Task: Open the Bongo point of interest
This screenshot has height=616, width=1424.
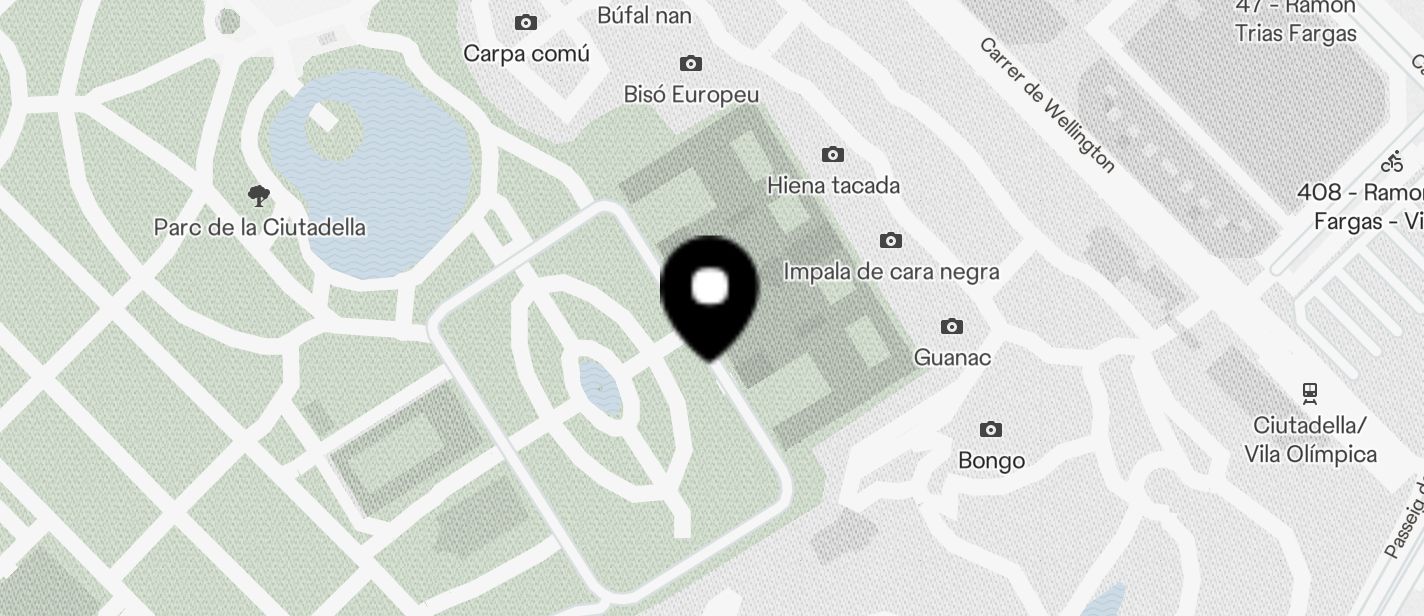Action: (x=990, y=430)
